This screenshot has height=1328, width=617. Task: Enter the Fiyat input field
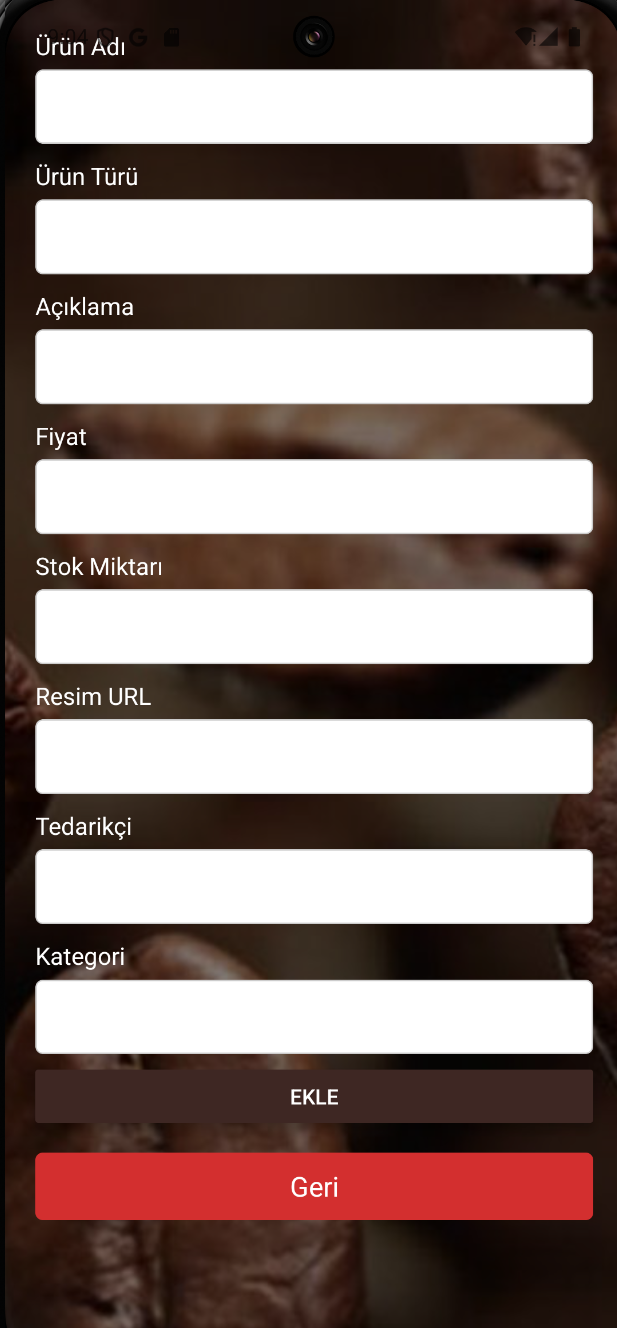(x=314, y=497)
